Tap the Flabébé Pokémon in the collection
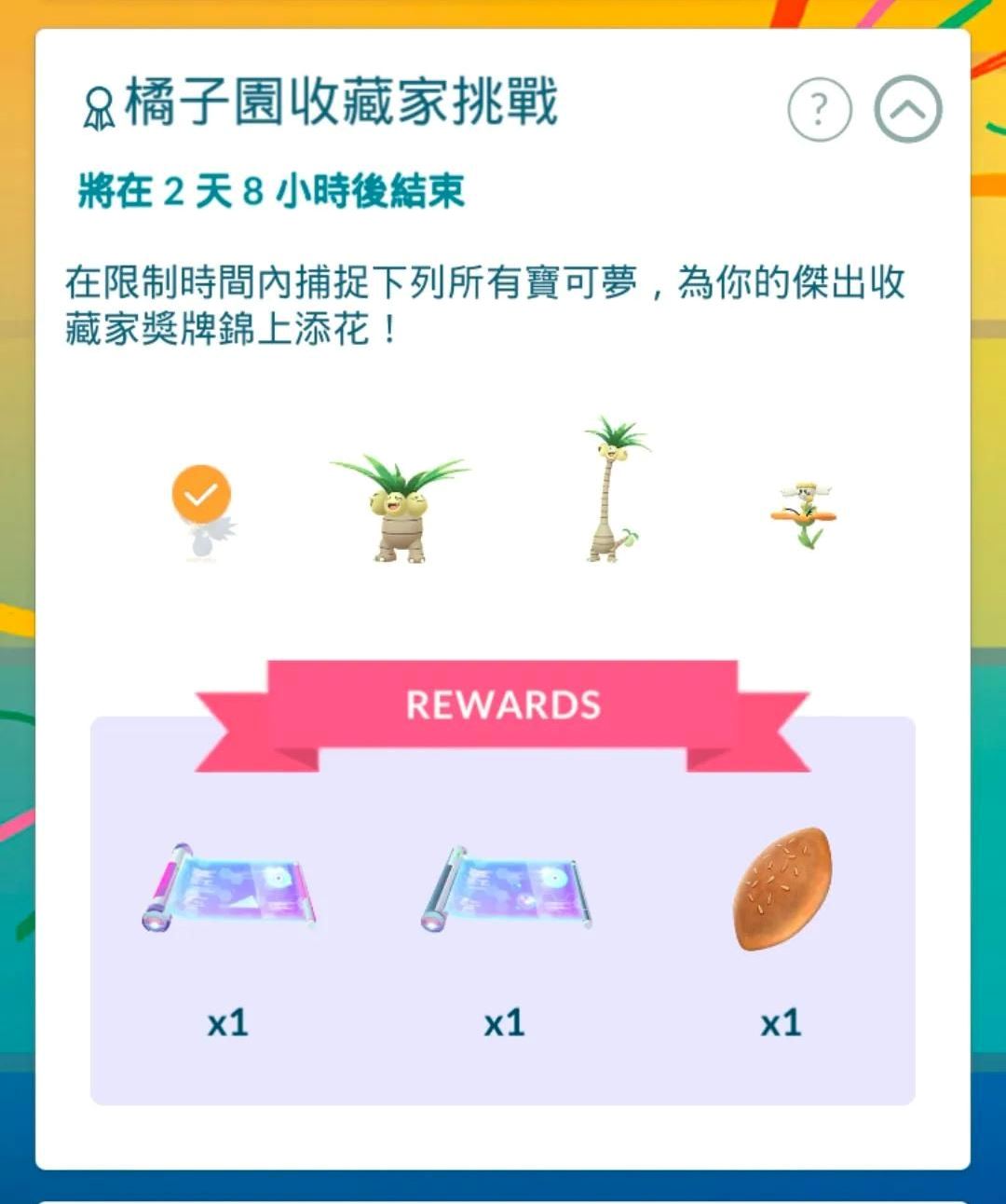Viewport: 1006px width, 1204px height. point(803,513)
